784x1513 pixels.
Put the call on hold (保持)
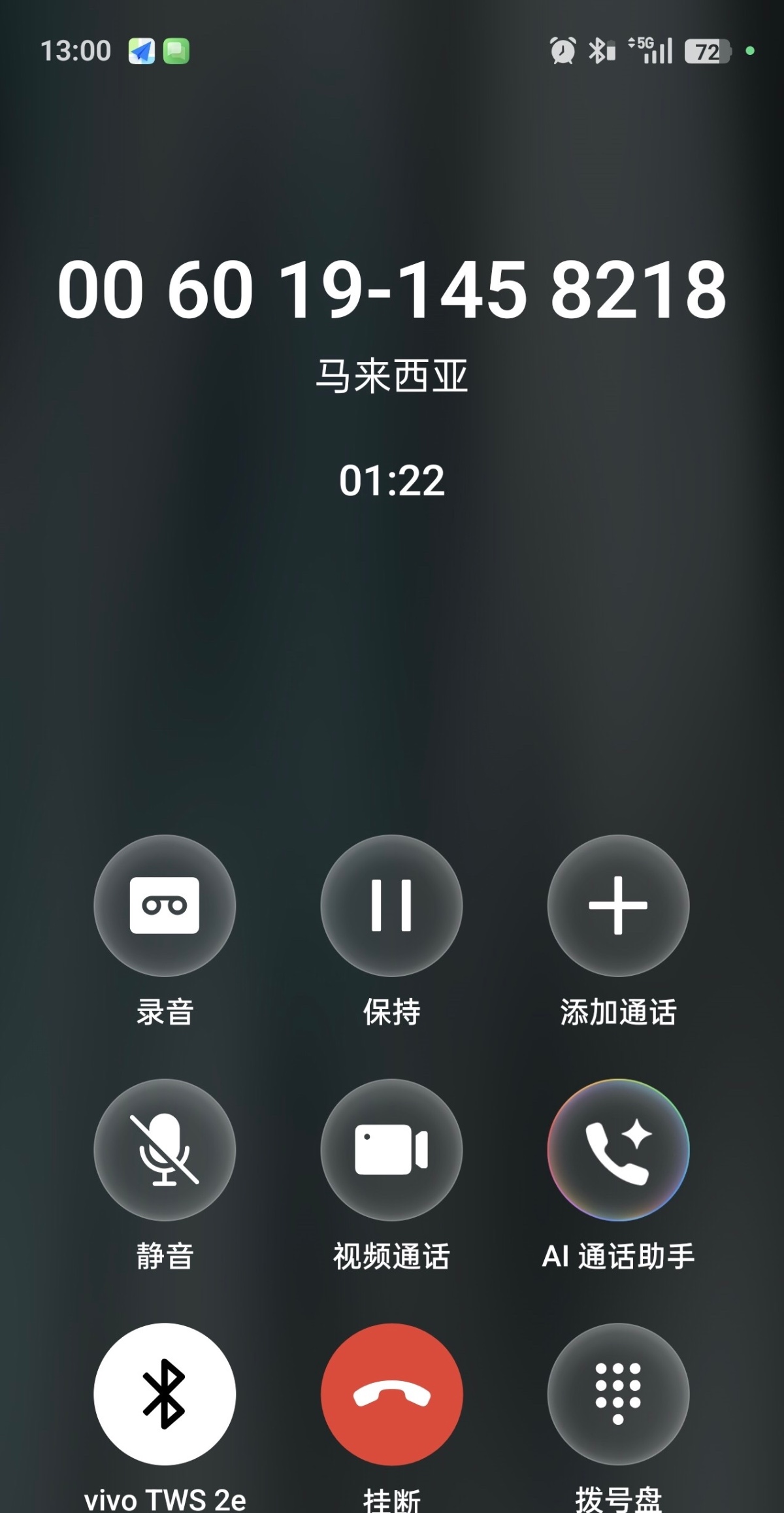coord(391,905)
